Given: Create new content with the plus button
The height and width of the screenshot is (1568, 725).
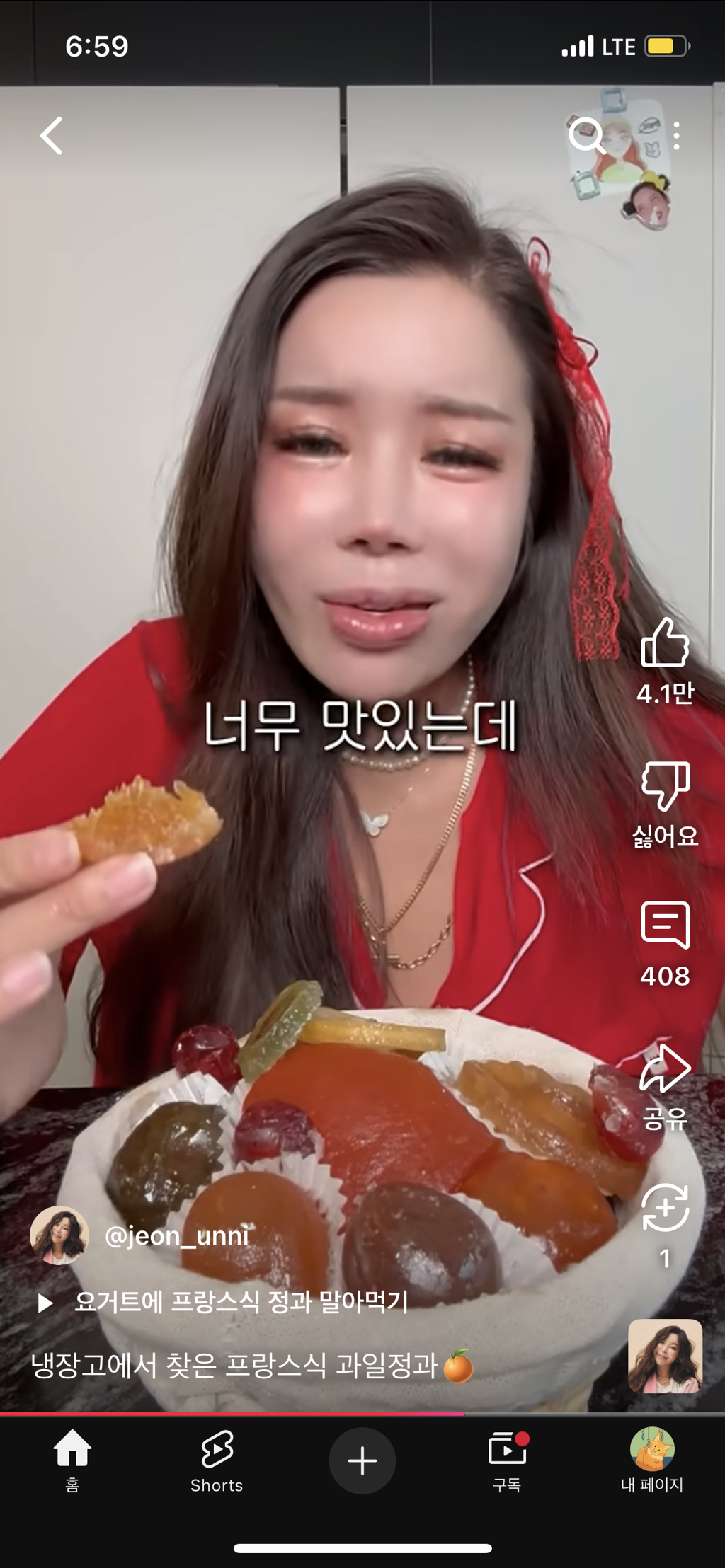Looking at the screenshot, I should click(362, 1460).
